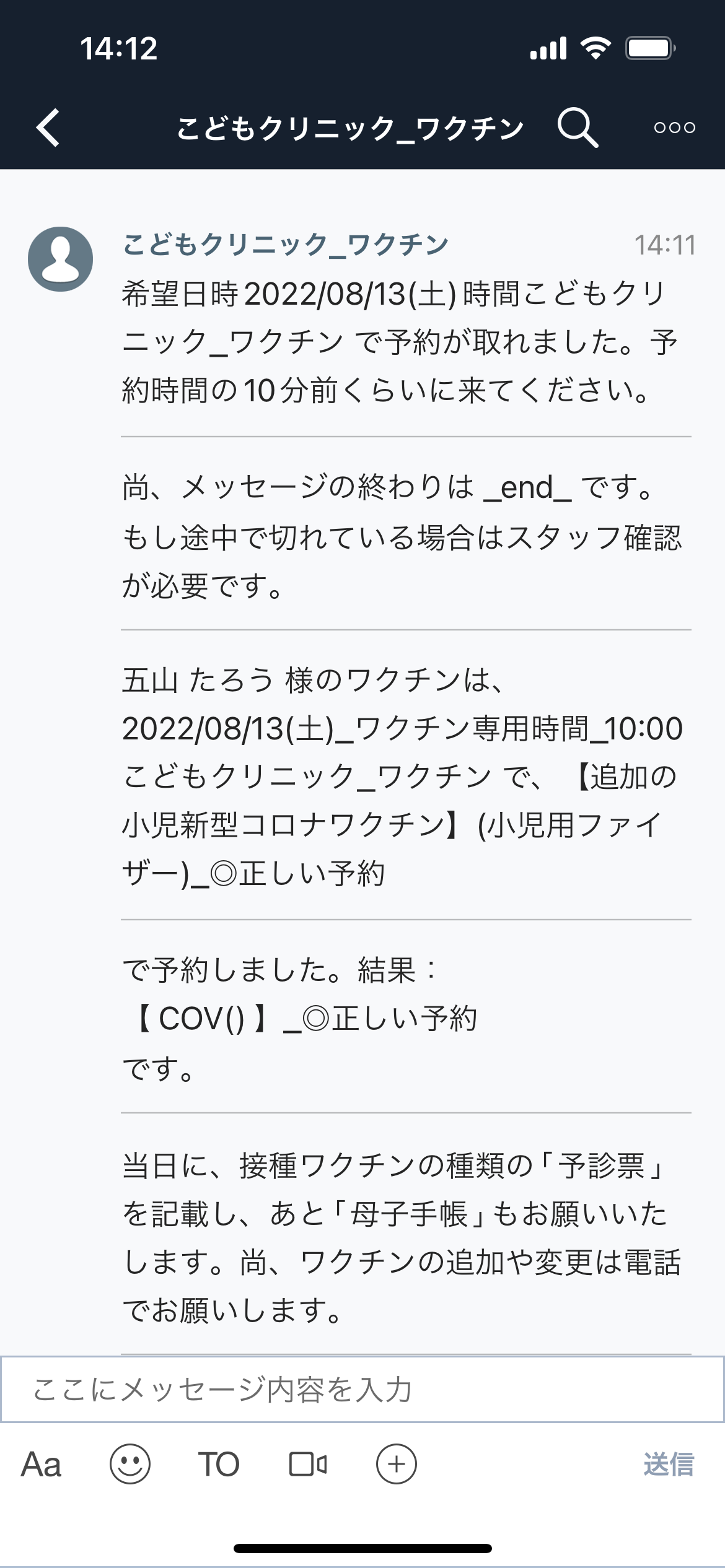Open the search magnifier in the header
Image resolution: width=725 pixels, height=1568 pixels.
pyautogui.click(x=578, y=128)
